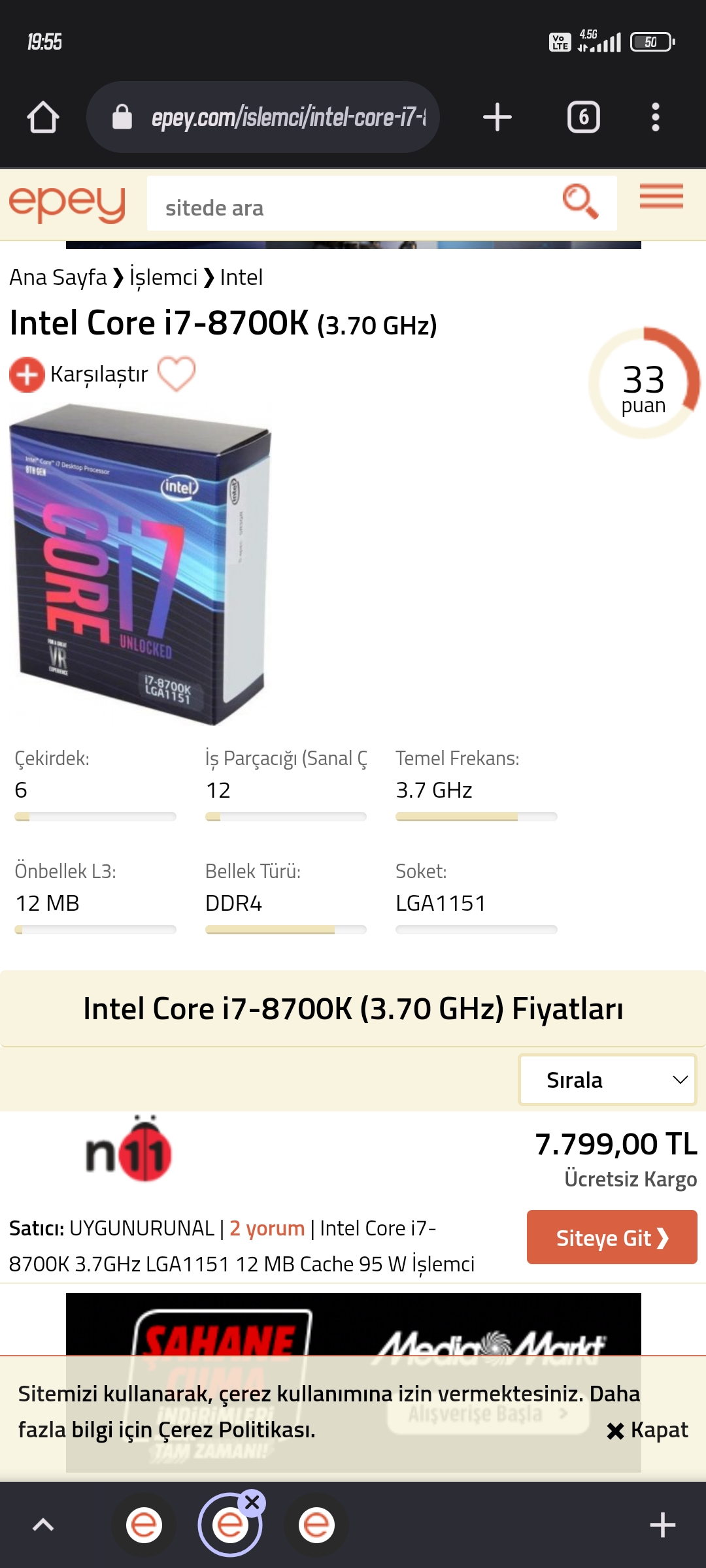This screenshot has height=1568, width=706.
Task: Tap Siteye Git for n11 offer
Action: 611,1237
